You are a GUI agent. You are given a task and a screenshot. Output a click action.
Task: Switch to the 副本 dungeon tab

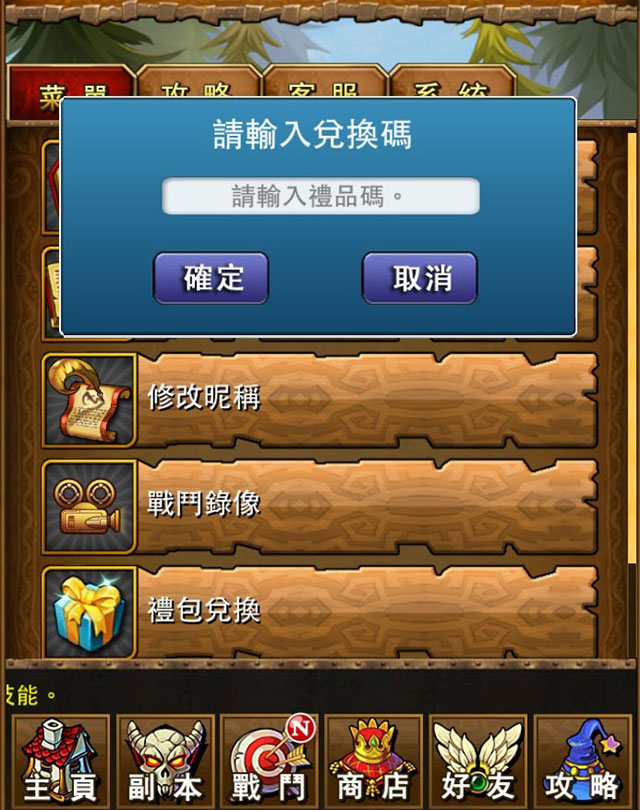click(x=163, y=762)
